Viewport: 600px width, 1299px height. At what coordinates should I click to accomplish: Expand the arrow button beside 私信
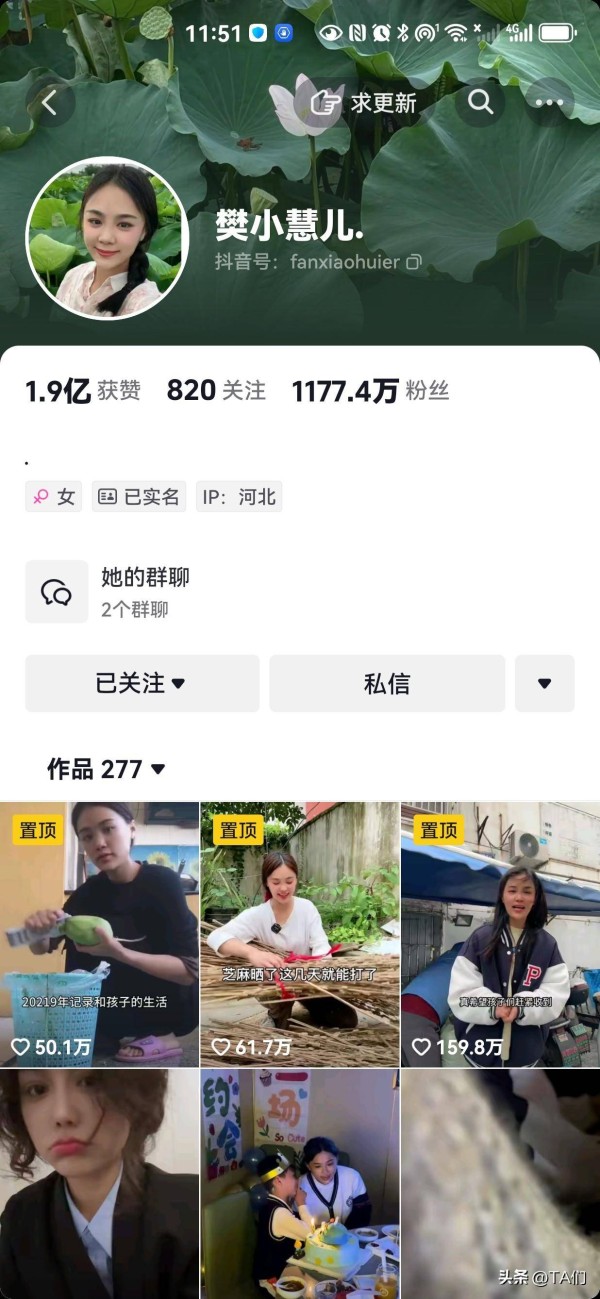point(544,684)
